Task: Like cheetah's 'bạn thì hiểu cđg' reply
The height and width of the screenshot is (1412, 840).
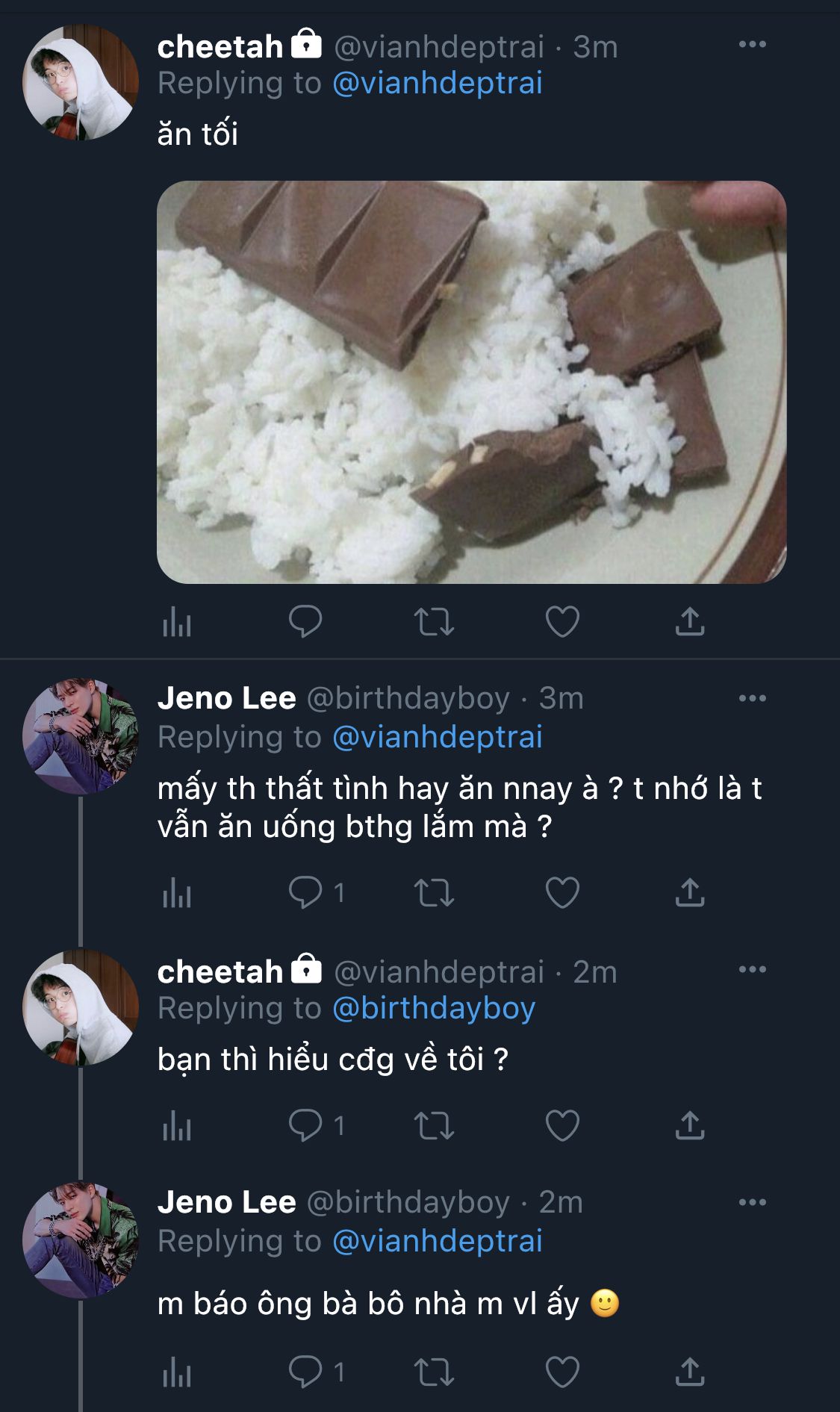Action: point(562,1125)
